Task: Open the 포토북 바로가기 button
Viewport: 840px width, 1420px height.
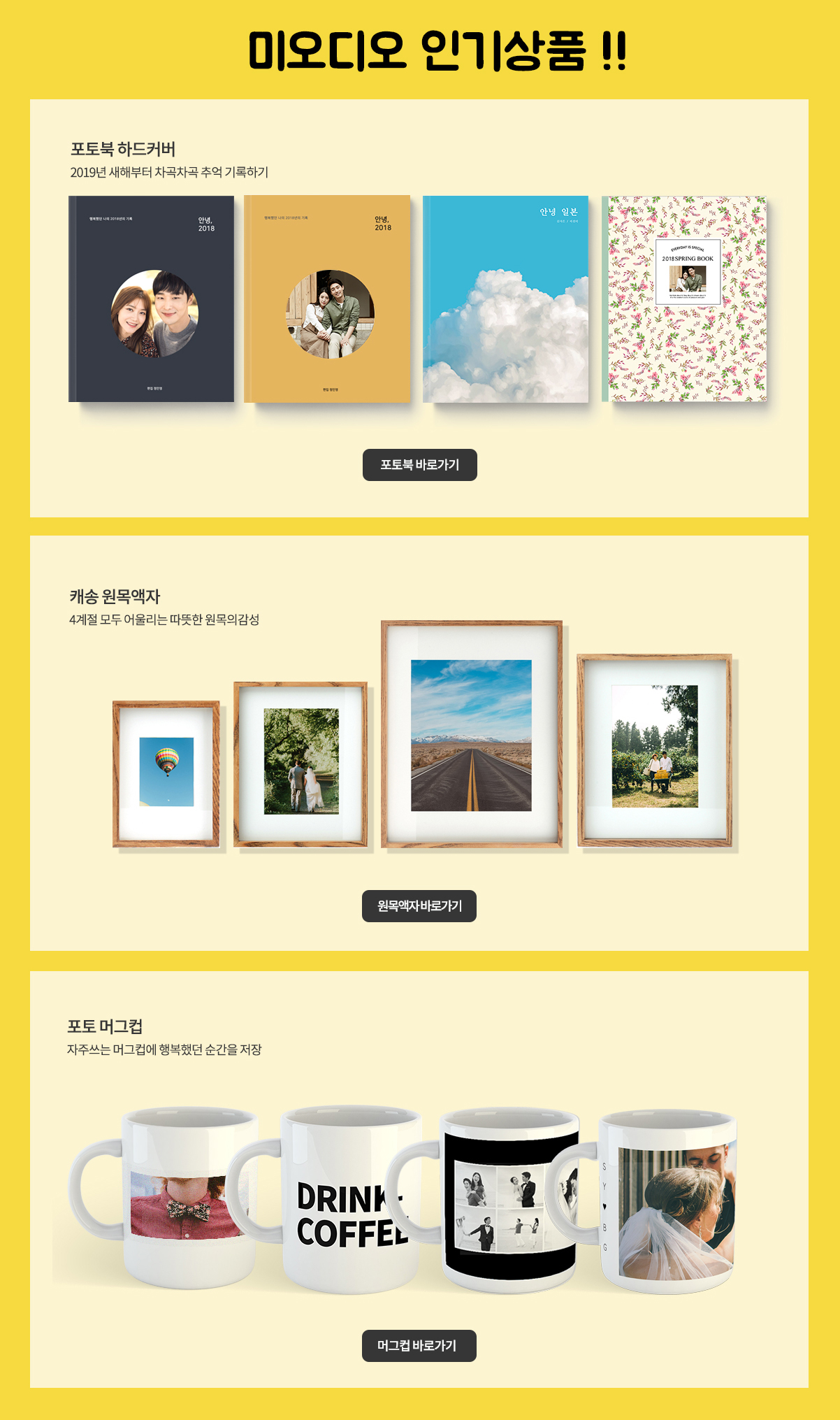Action: (419, 465)
